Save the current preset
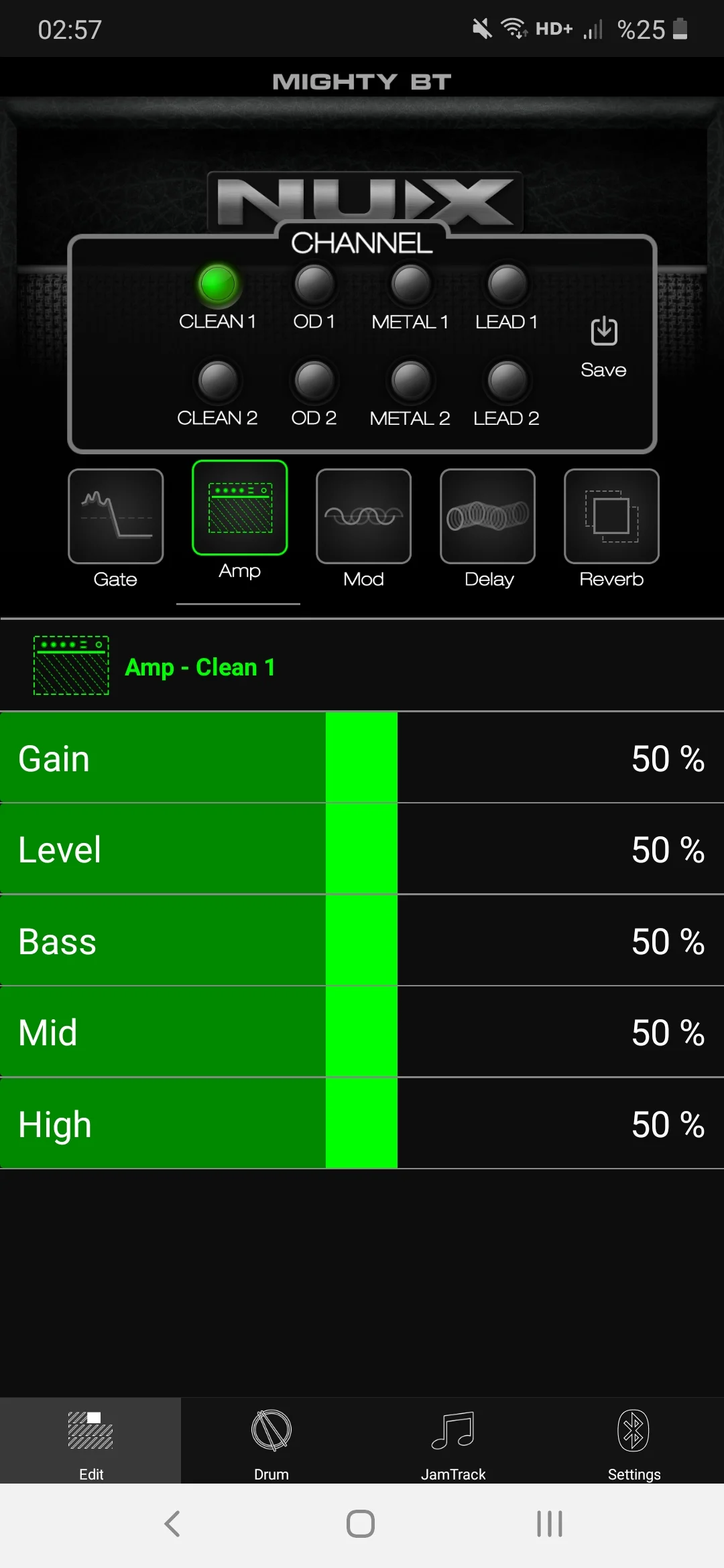This screenshot has height=1568, width=724. pos(603,346)
